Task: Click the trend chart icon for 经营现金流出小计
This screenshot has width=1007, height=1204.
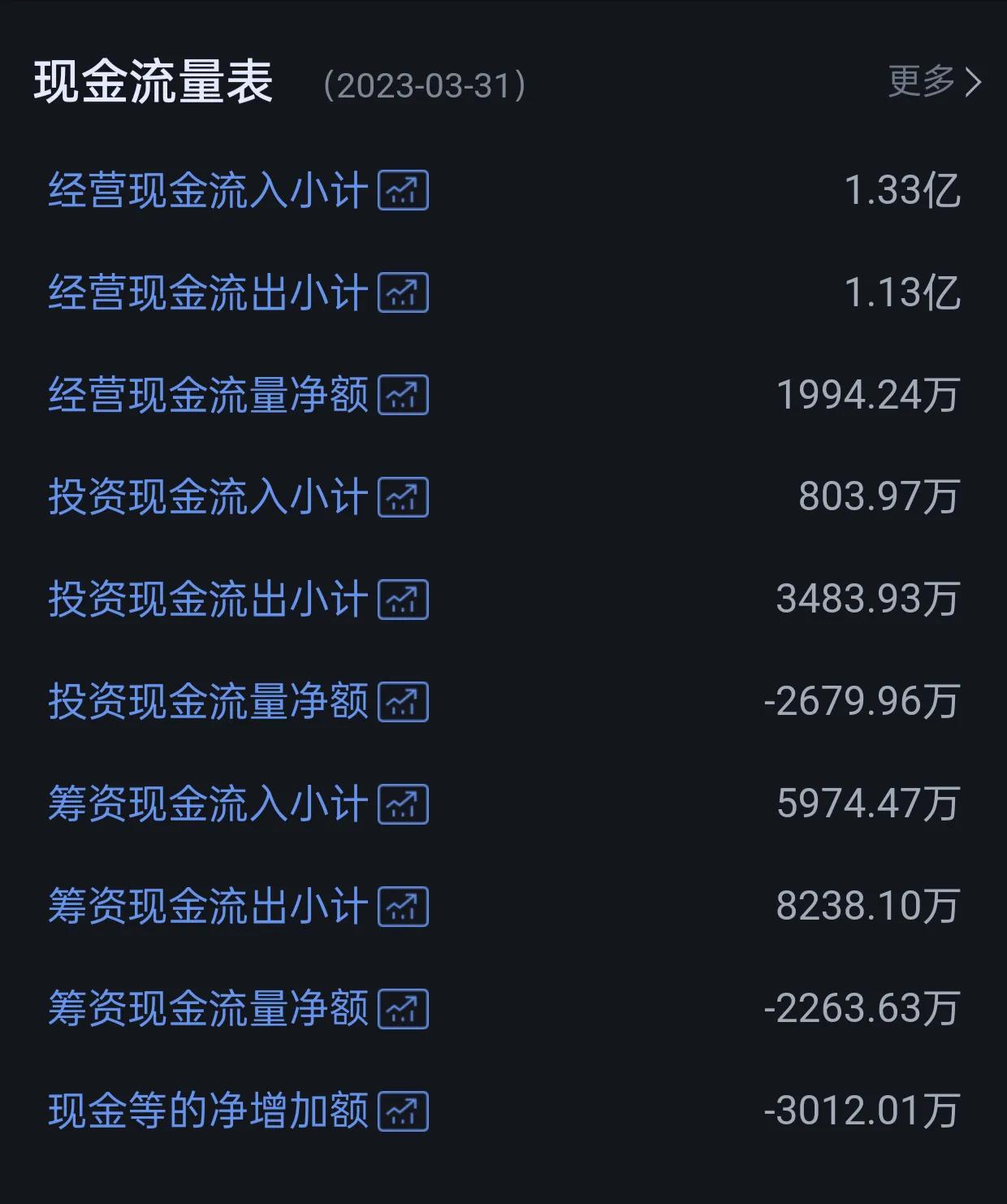Action: 404,292
